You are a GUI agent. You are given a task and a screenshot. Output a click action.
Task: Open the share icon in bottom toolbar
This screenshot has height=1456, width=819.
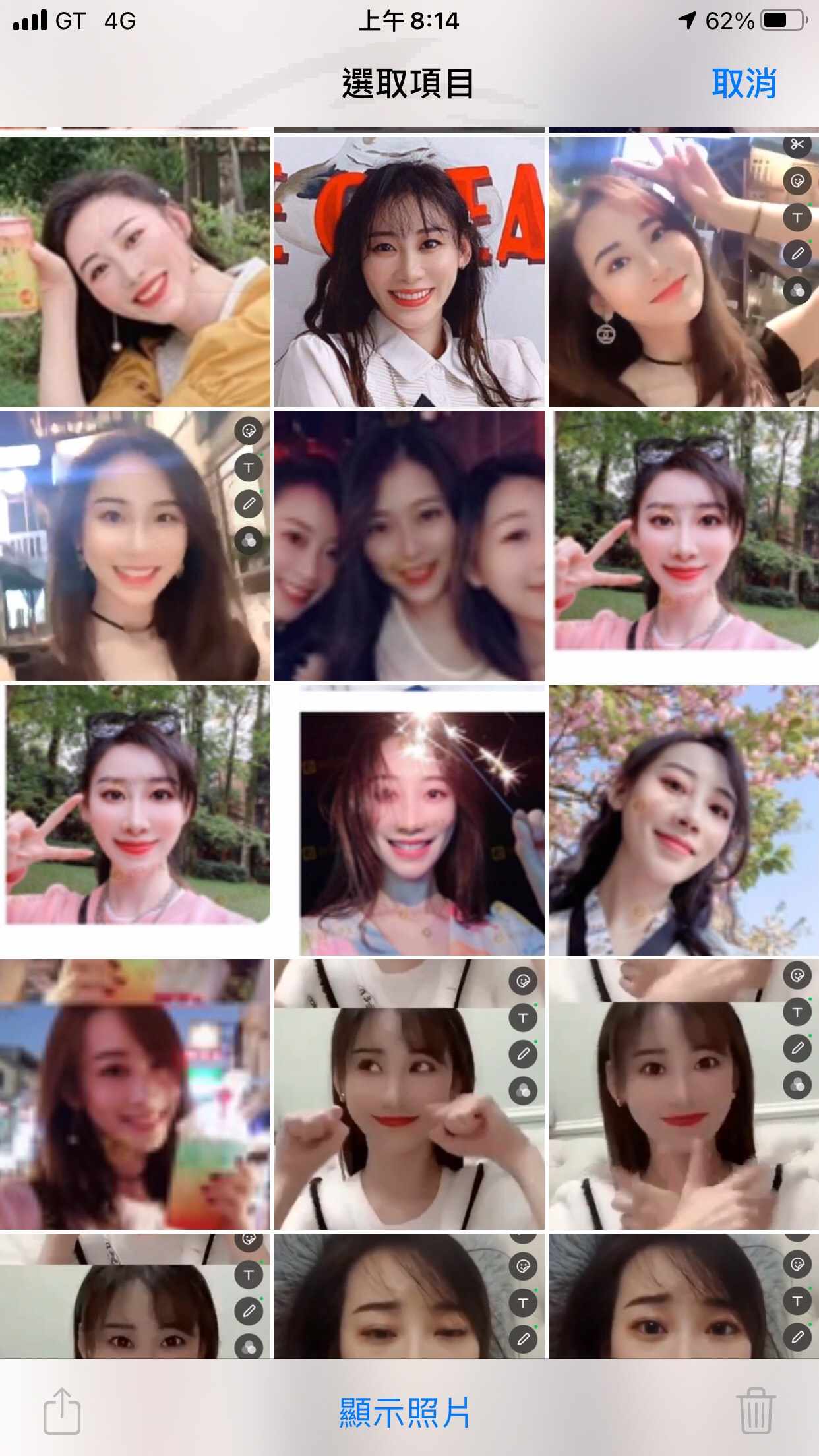pos(62,1411)
